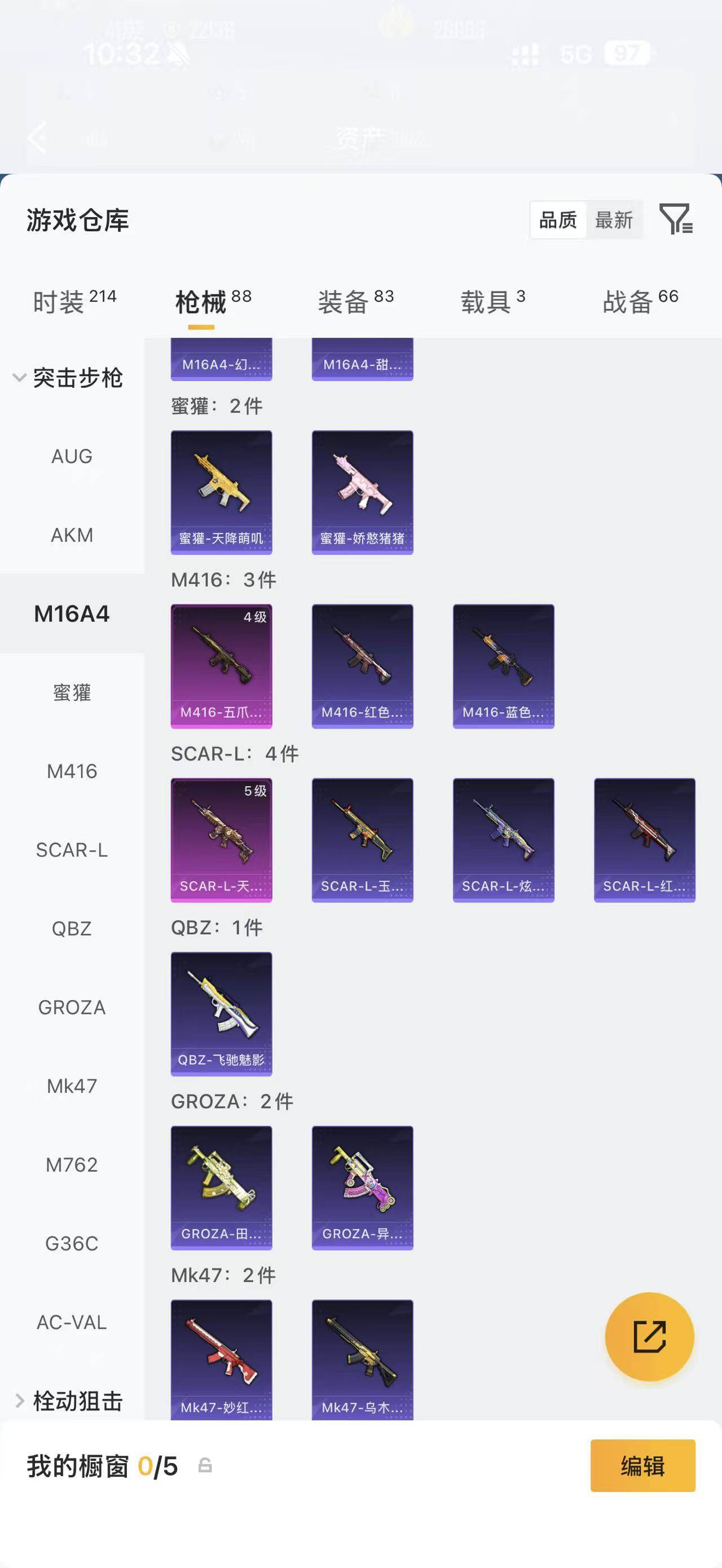
Task: Switch to the 时装 tab
Action: pos(74,301)
